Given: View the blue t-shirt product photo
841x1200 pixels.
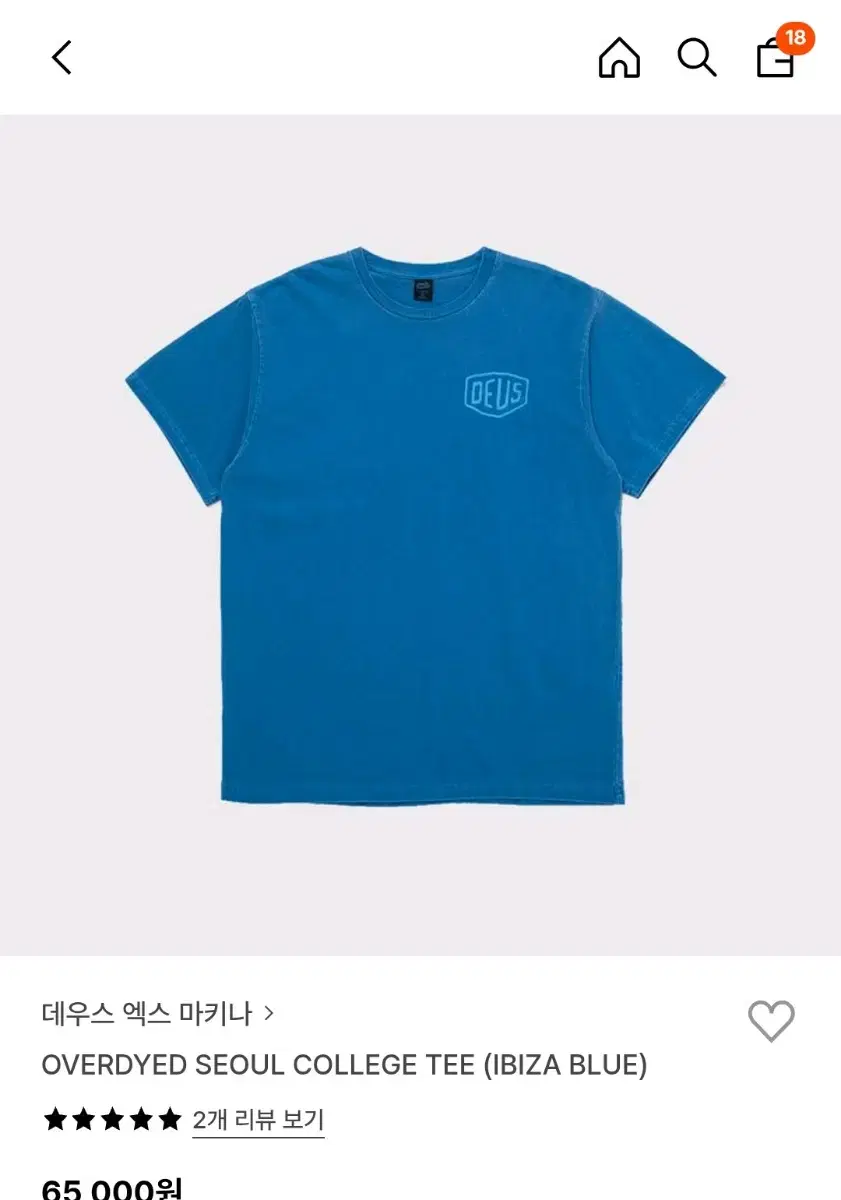Looking at the screenshot, I should [x=420, y=530].
